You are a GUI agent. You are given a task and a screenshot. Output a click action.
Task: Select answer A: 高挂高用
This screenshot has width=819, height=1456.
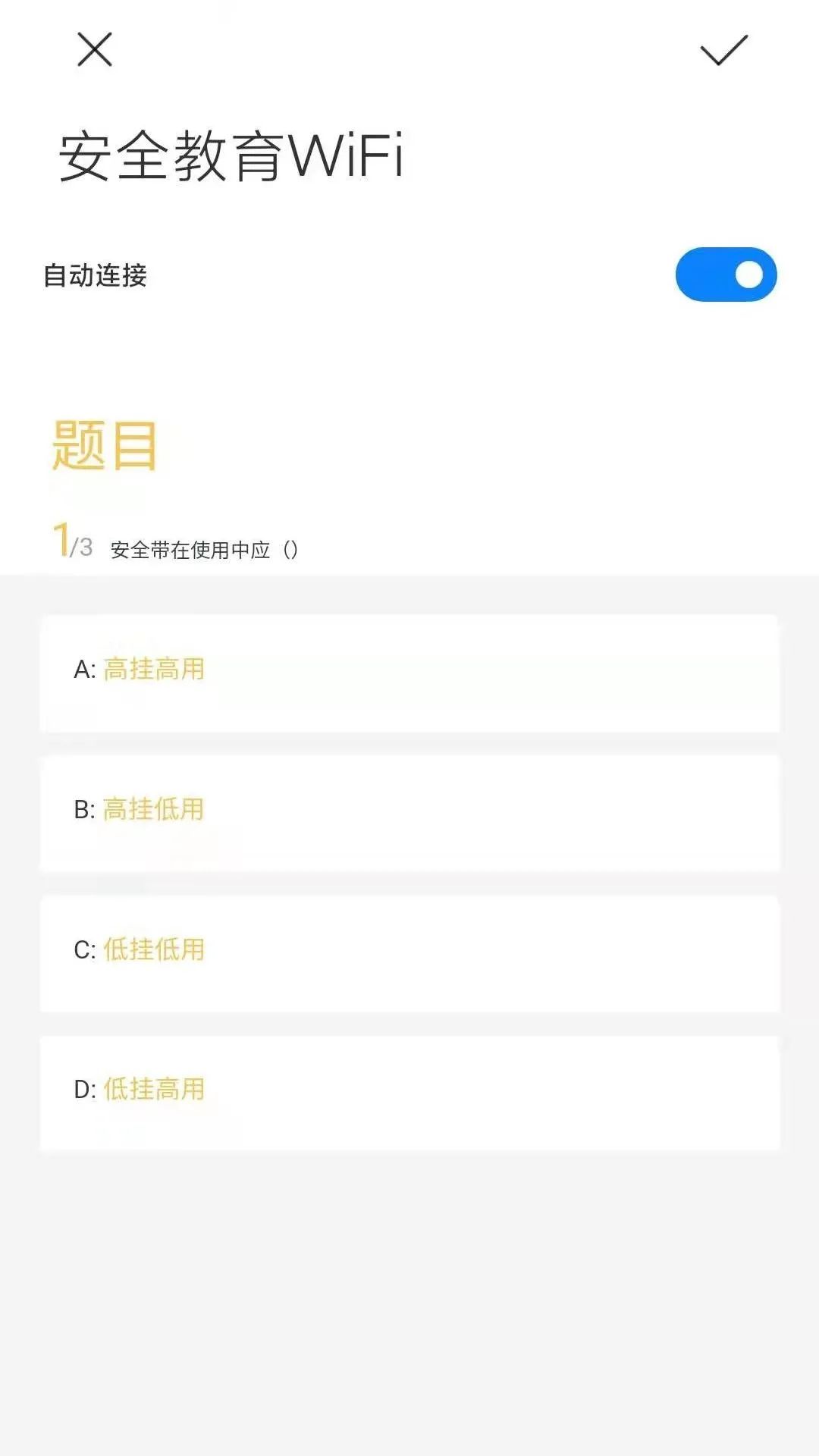click(409, 673)
